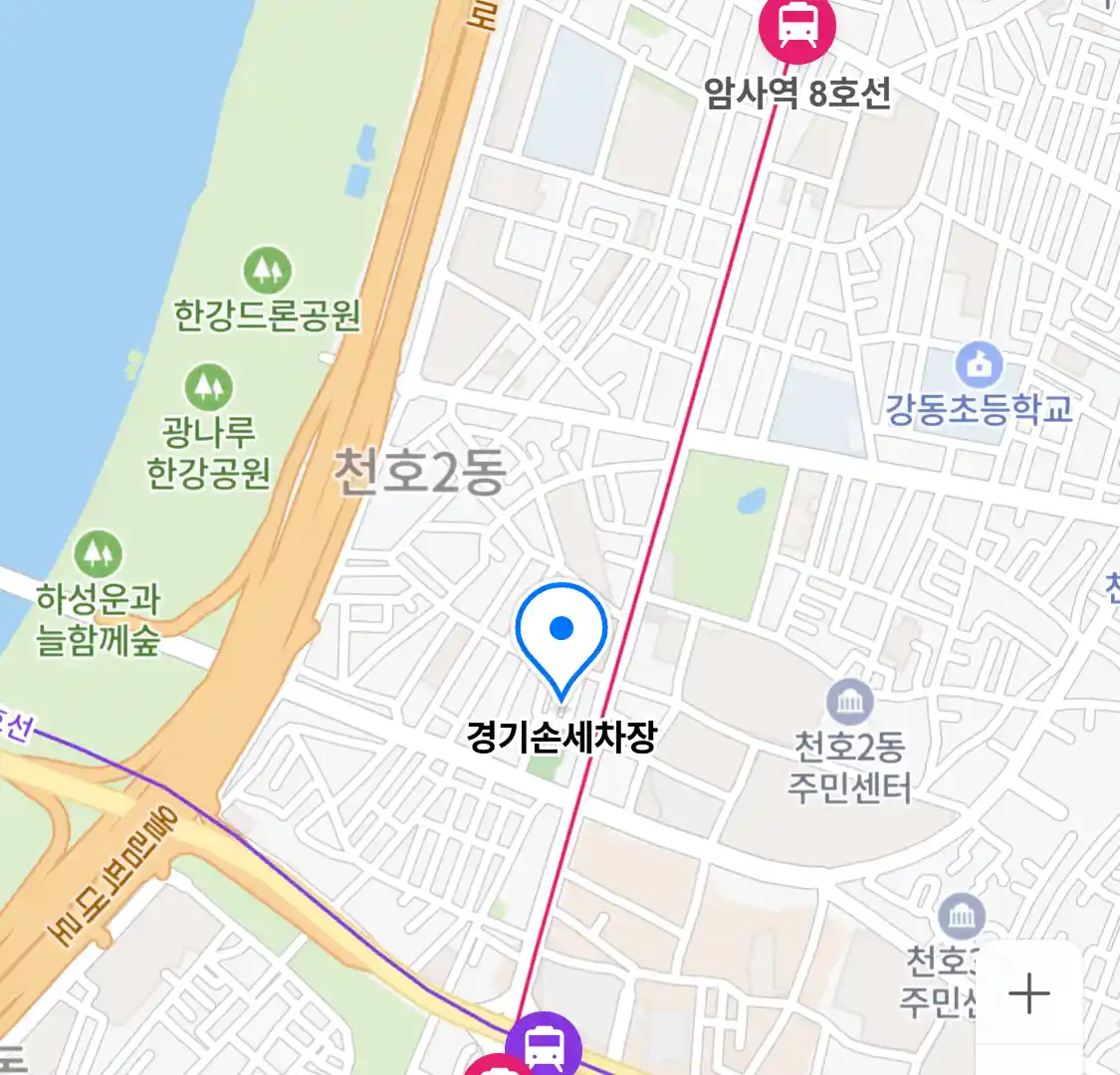Select the 강동초등학교 school marker
The width and height of the screenshot is (1120, 1075).
pos(980,366)
